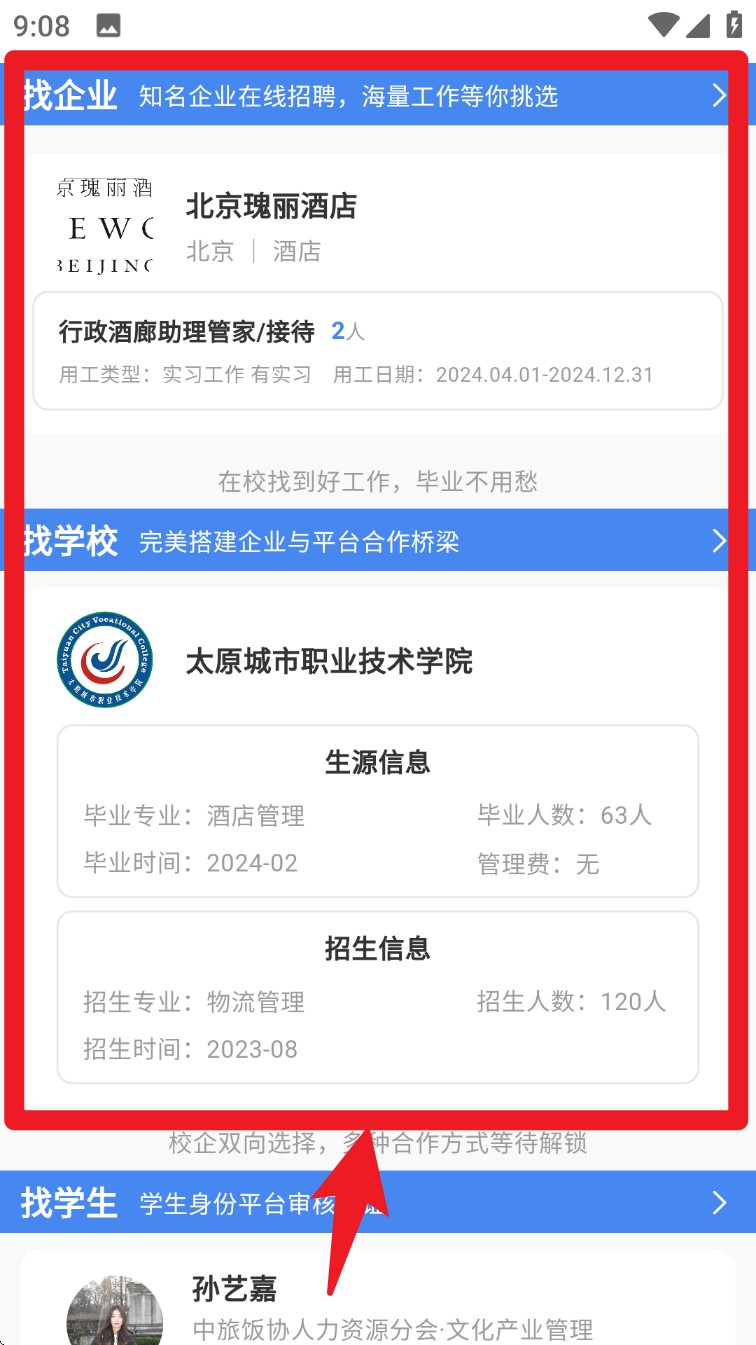View the 招生信息 details box
Viewport: 756px width, 1345px height.
[x=377, y=997]
